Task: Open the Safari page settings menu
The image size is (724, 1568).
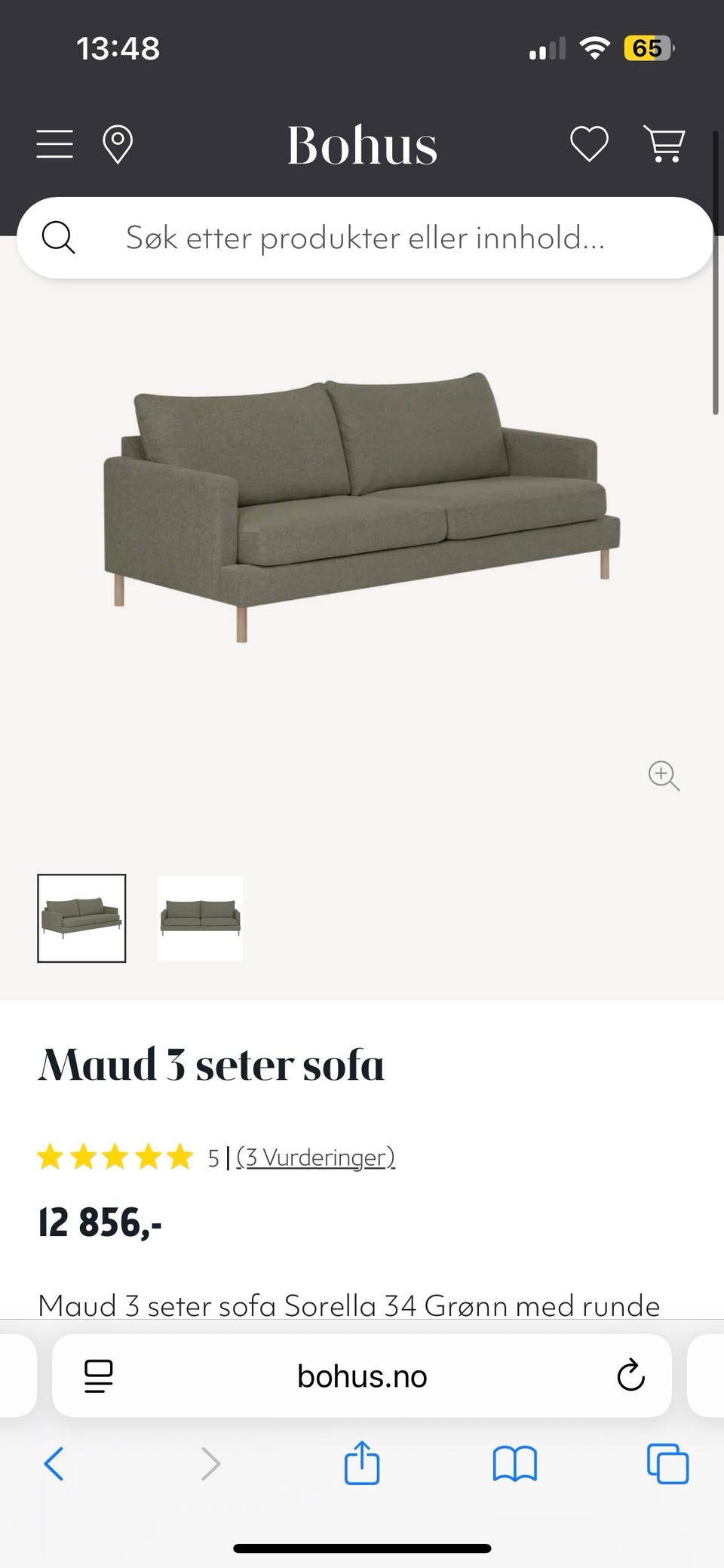Action: point(98,1376)
